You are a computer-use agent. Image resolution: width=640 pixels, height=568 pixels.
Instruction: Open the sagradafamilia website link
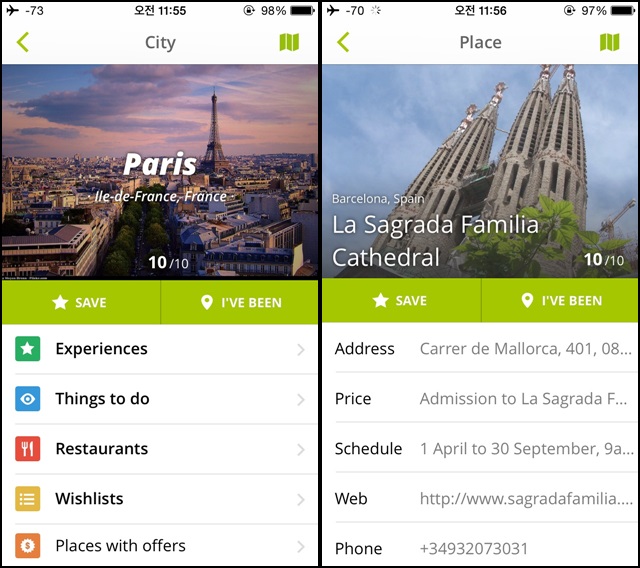coord(525,498)
